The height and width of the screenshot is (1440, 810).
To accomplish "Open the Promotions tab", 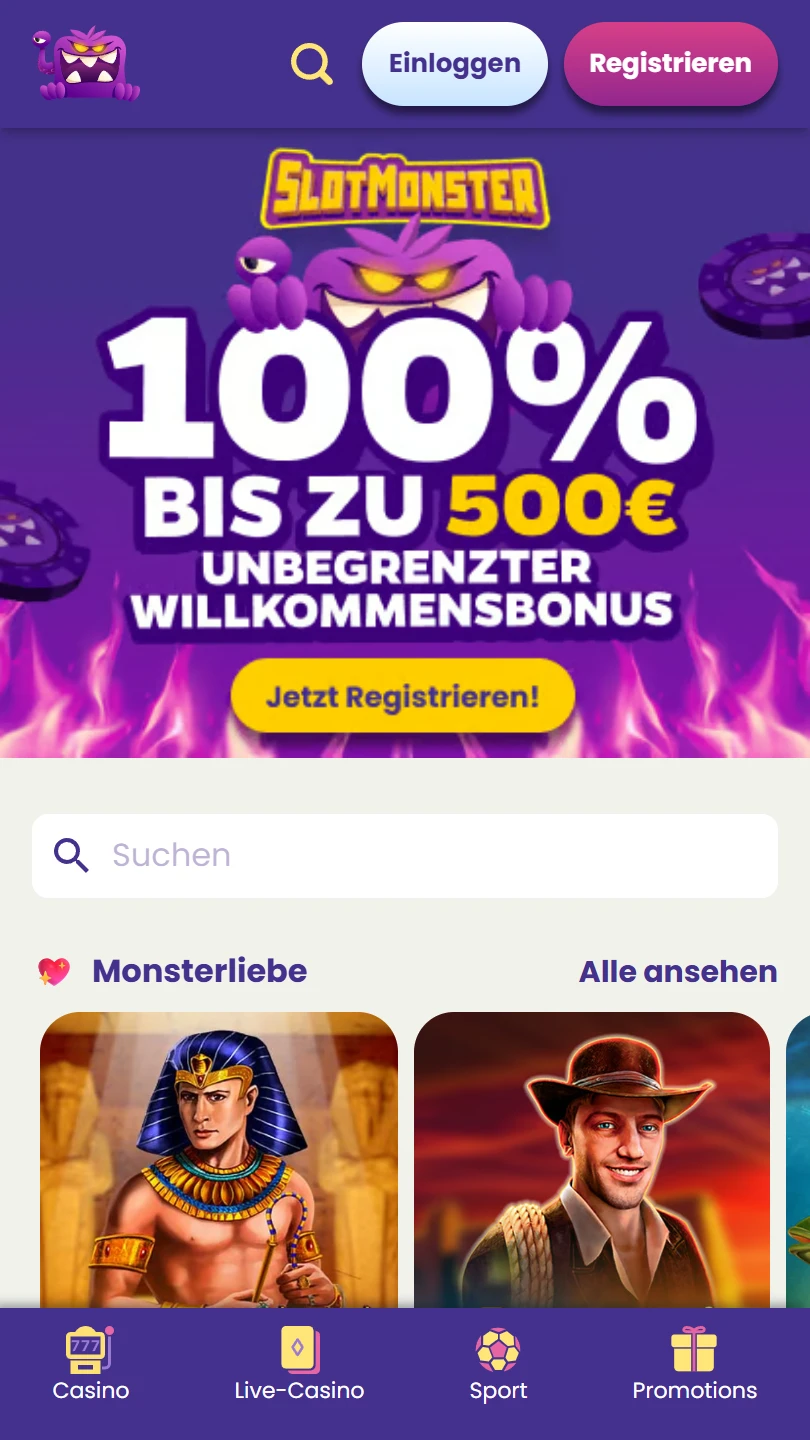I will click(695, 1364).
